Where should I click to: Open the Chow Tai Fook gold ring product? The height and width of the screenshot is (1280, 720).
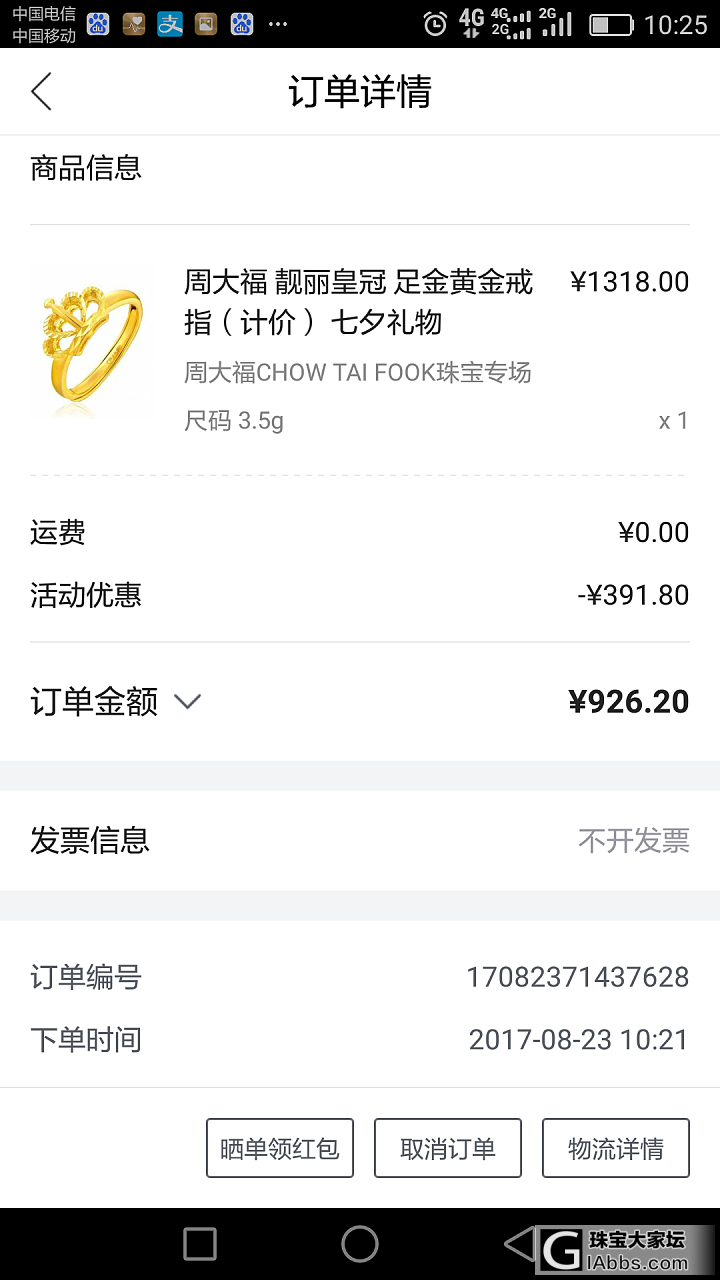(x=358, y=301)
